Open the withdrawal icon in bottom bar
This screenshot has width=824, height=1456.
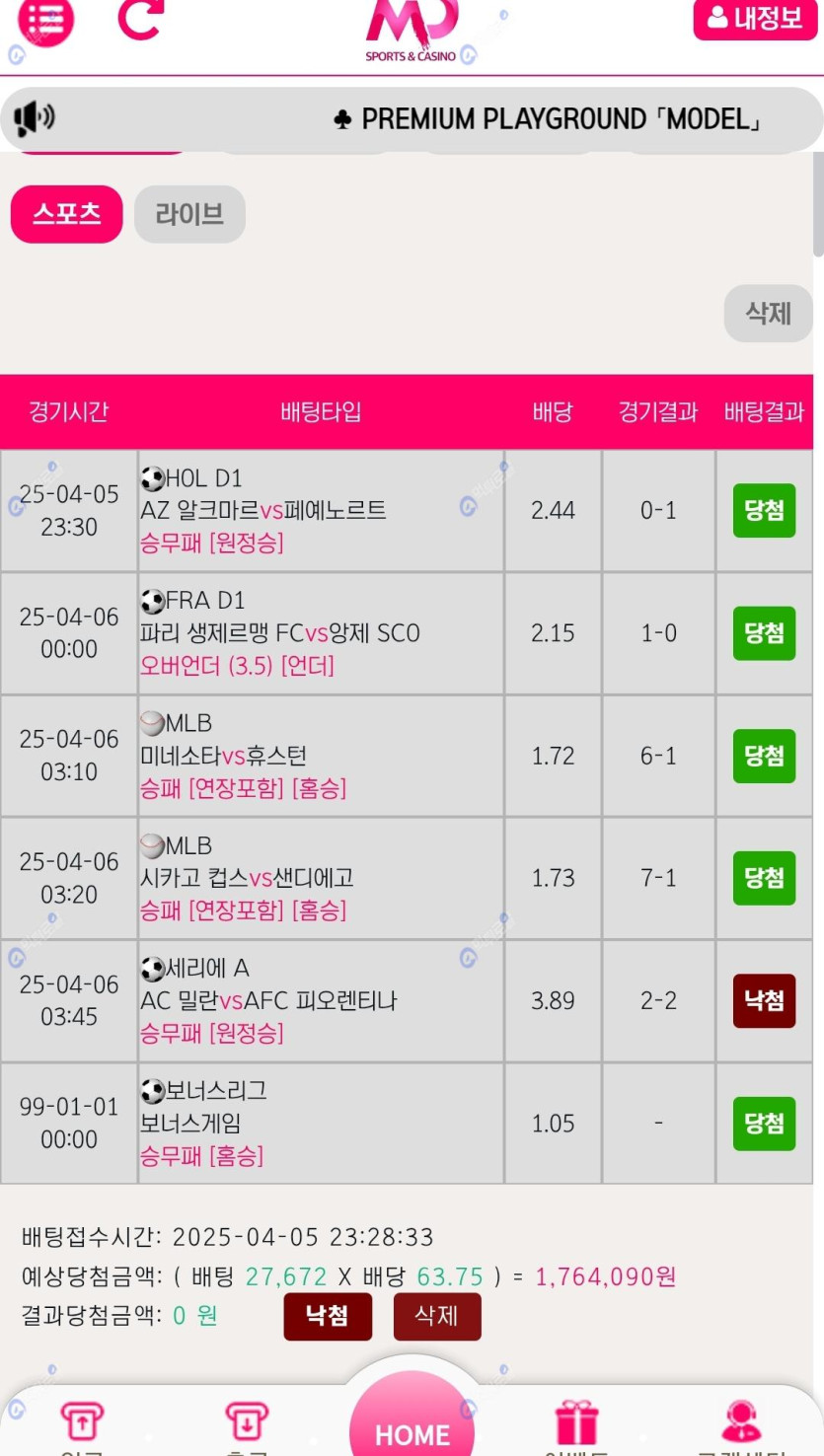(247, 1424)
